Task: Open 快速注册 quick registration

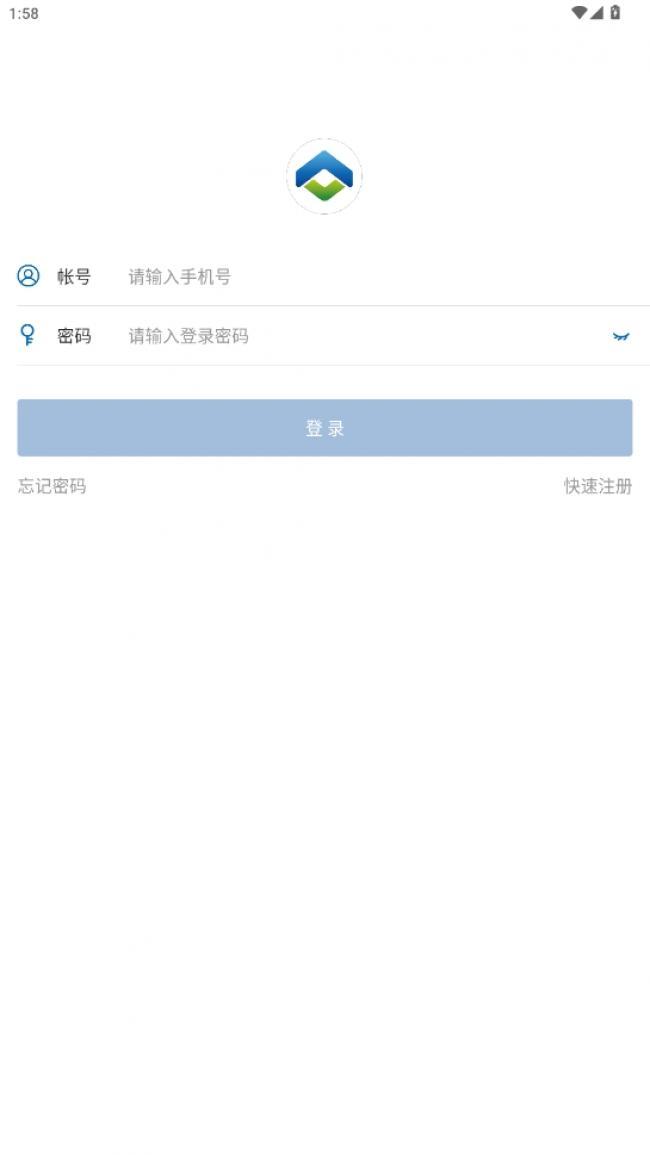Action: (x=598, y=486)
